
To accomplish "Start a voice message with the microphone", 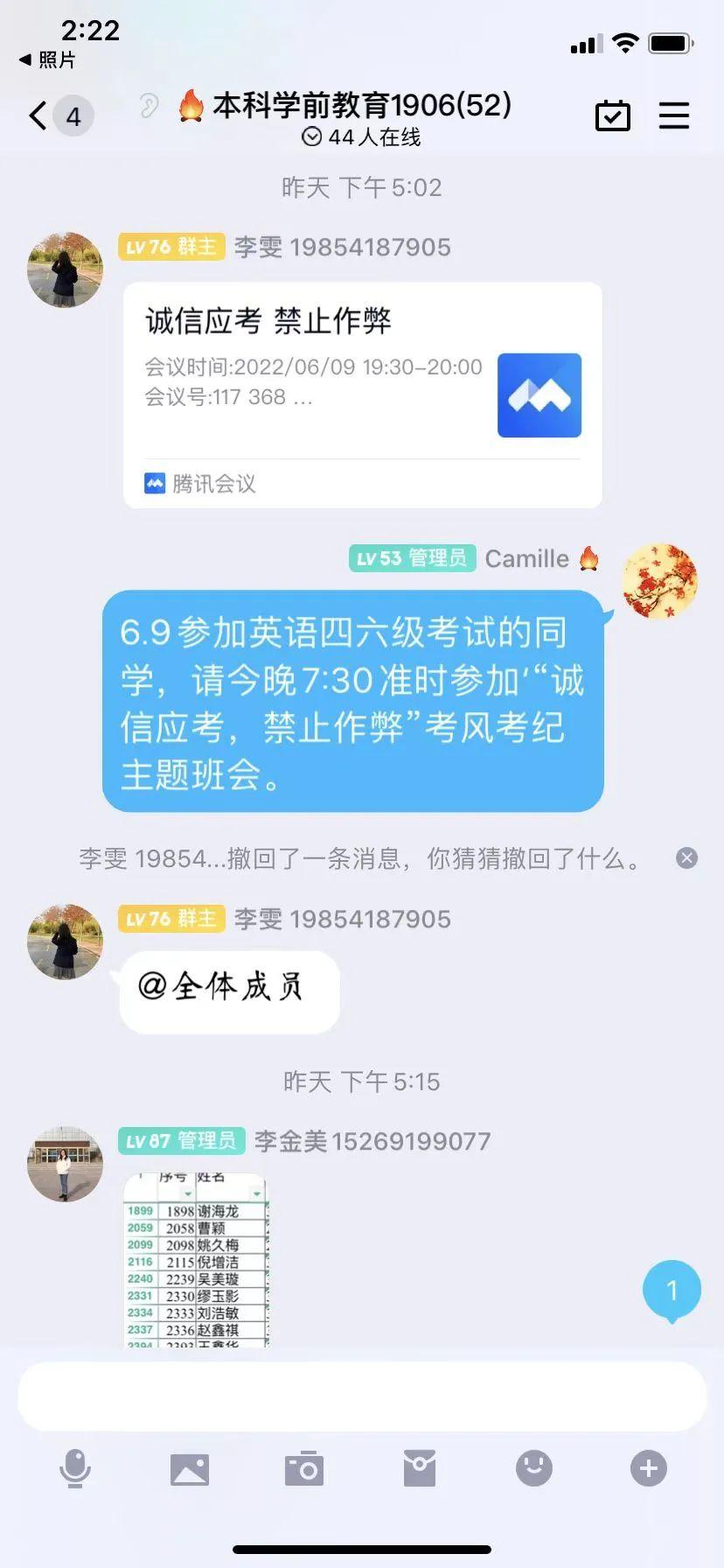I will tap(75, 1468).
